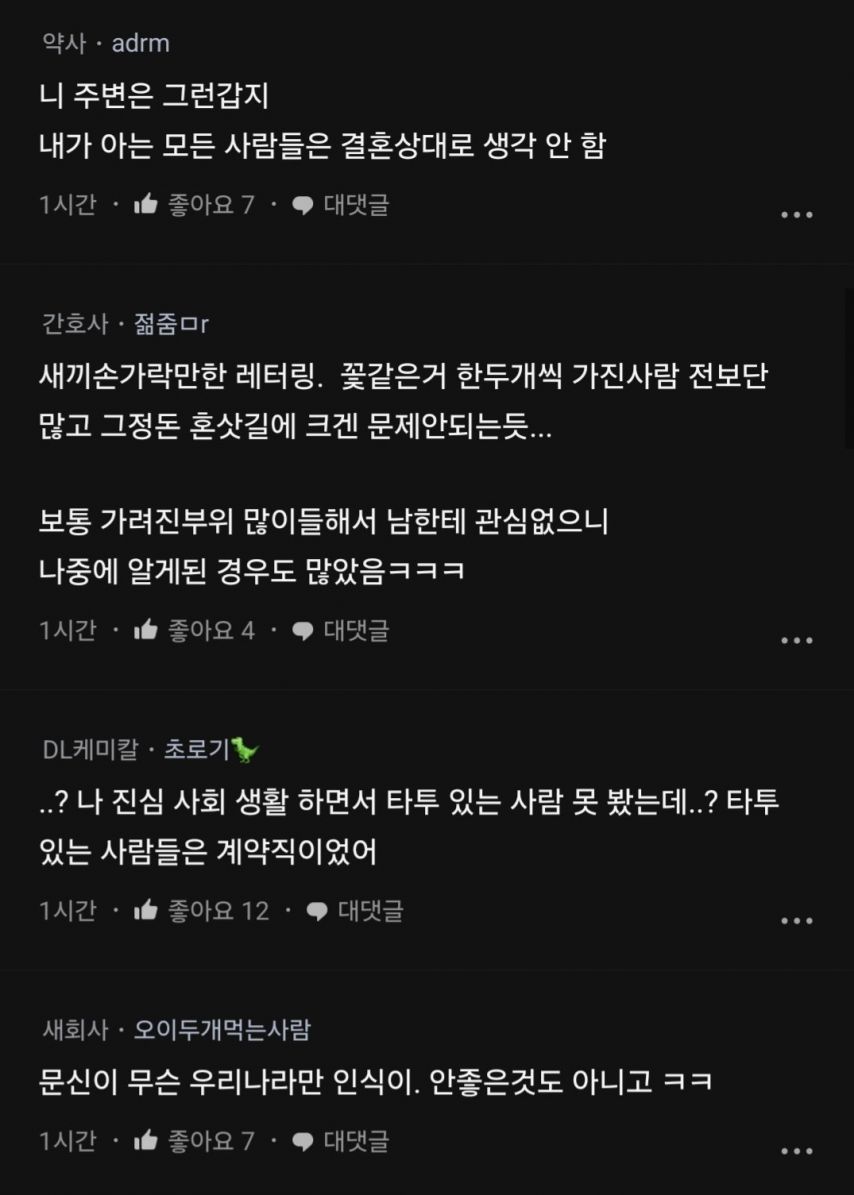Like 초로기's comment with 12 likes

[x=147, y=911]
